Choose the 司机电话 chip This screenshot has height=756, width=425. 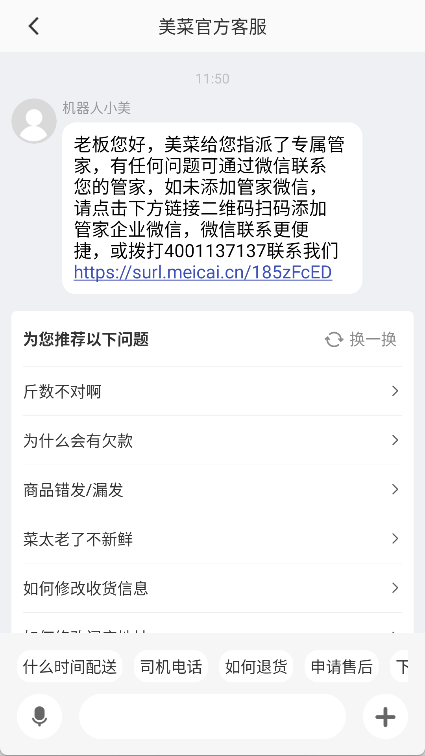[x=171, y=666]
